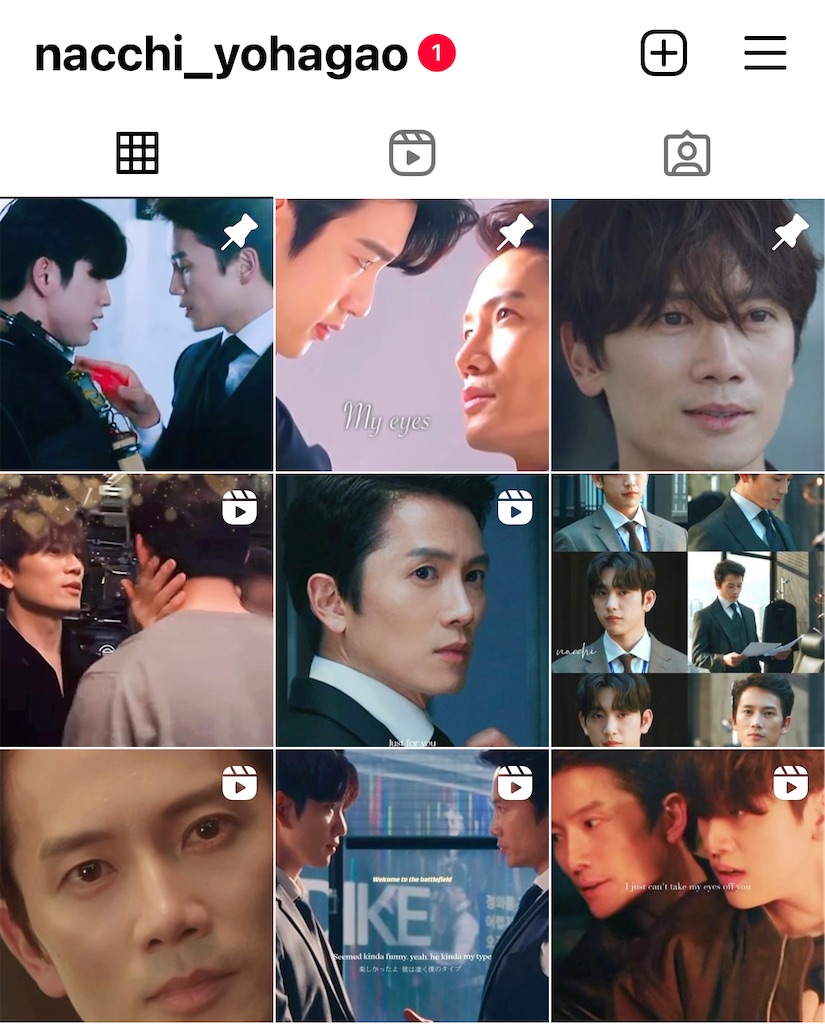
Task: Play the reel captioned can't take my eyes off you
Action: pos(688,886)
